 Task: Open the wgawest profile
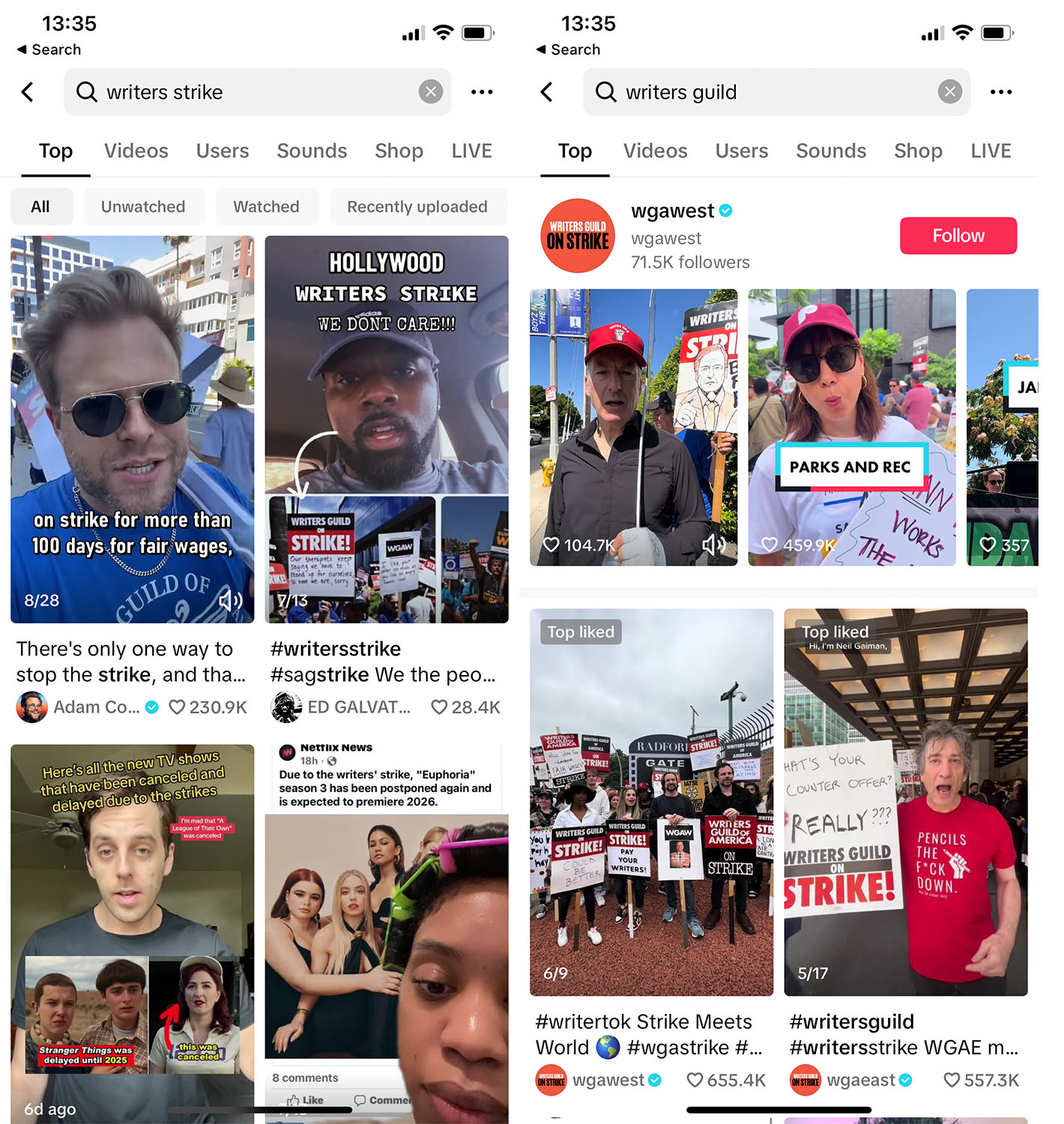671,212
